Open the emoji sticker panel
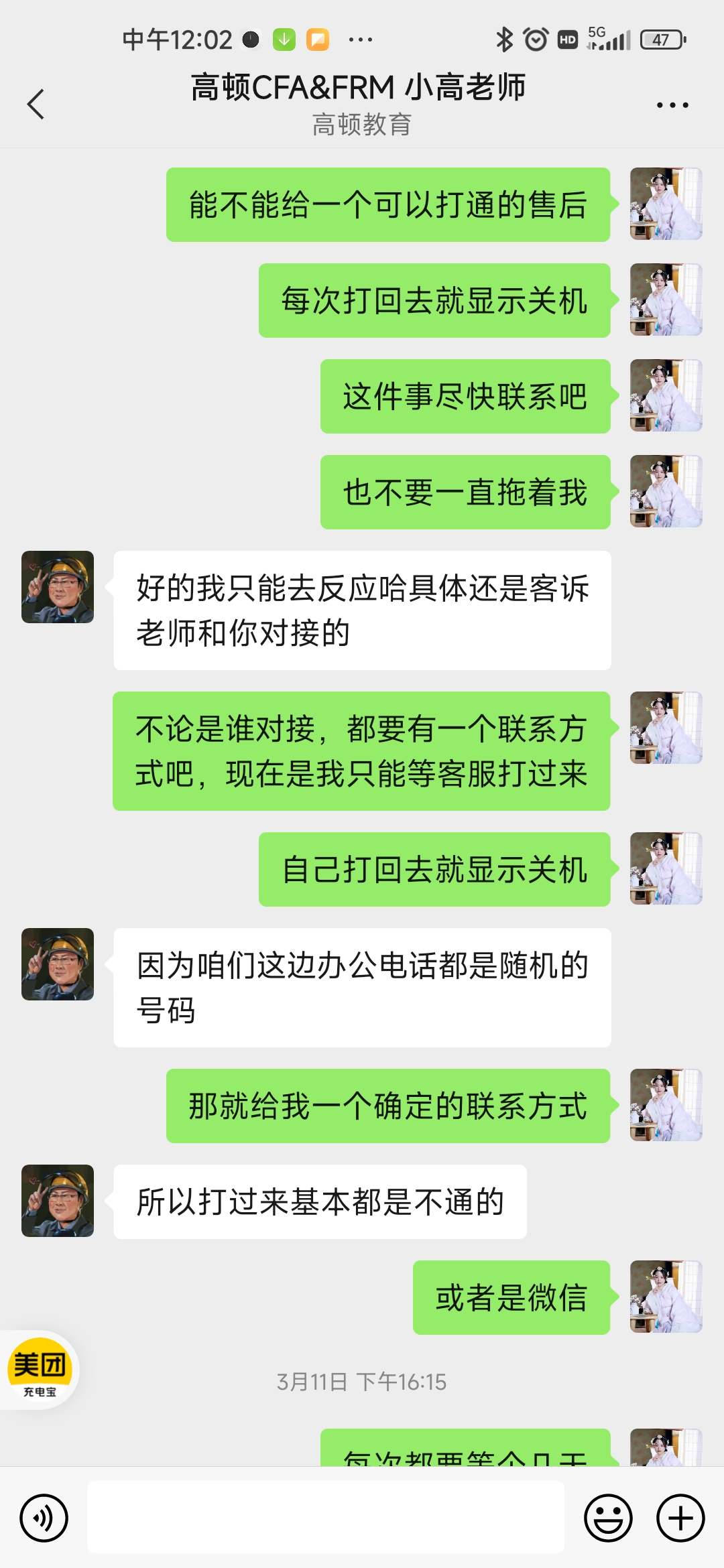 pyautogui.click(x=608, y=1518)
